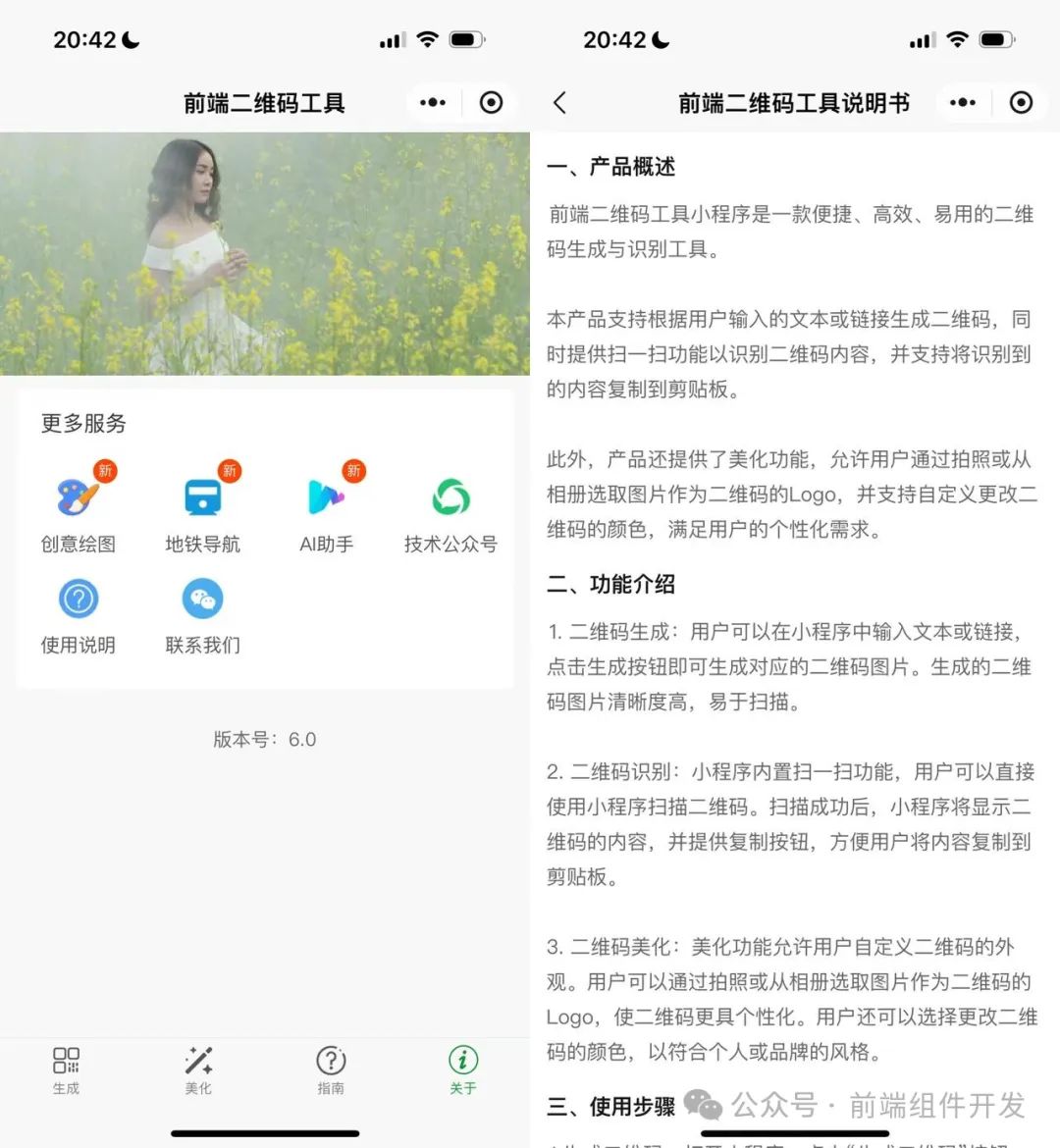Tap the 新 badge on 地铁导航
The image size is (1060, 1148).
[x=230, y=471]
